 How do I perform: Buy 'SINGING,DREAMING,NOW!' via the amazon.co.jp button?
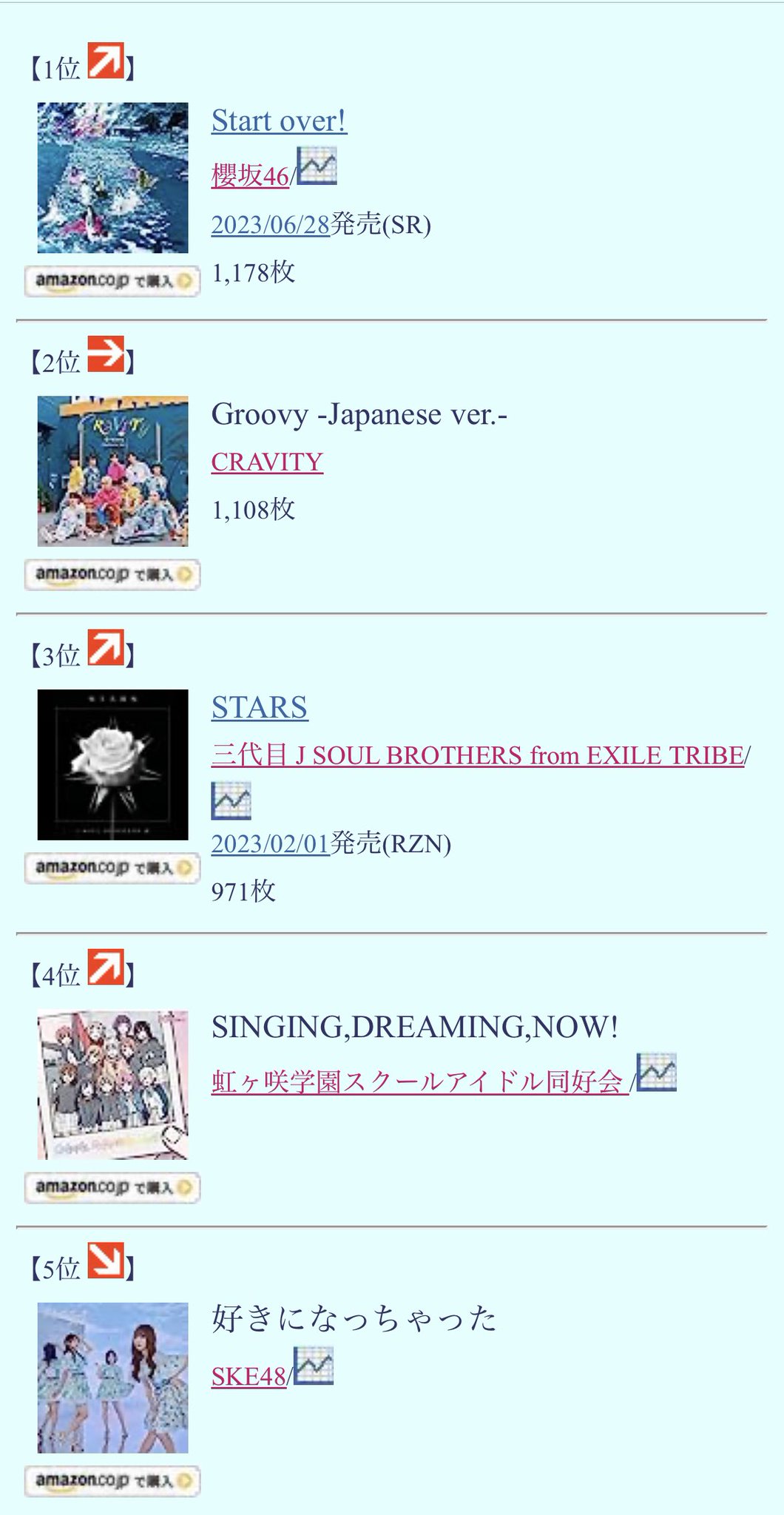tap(112, 1187)
